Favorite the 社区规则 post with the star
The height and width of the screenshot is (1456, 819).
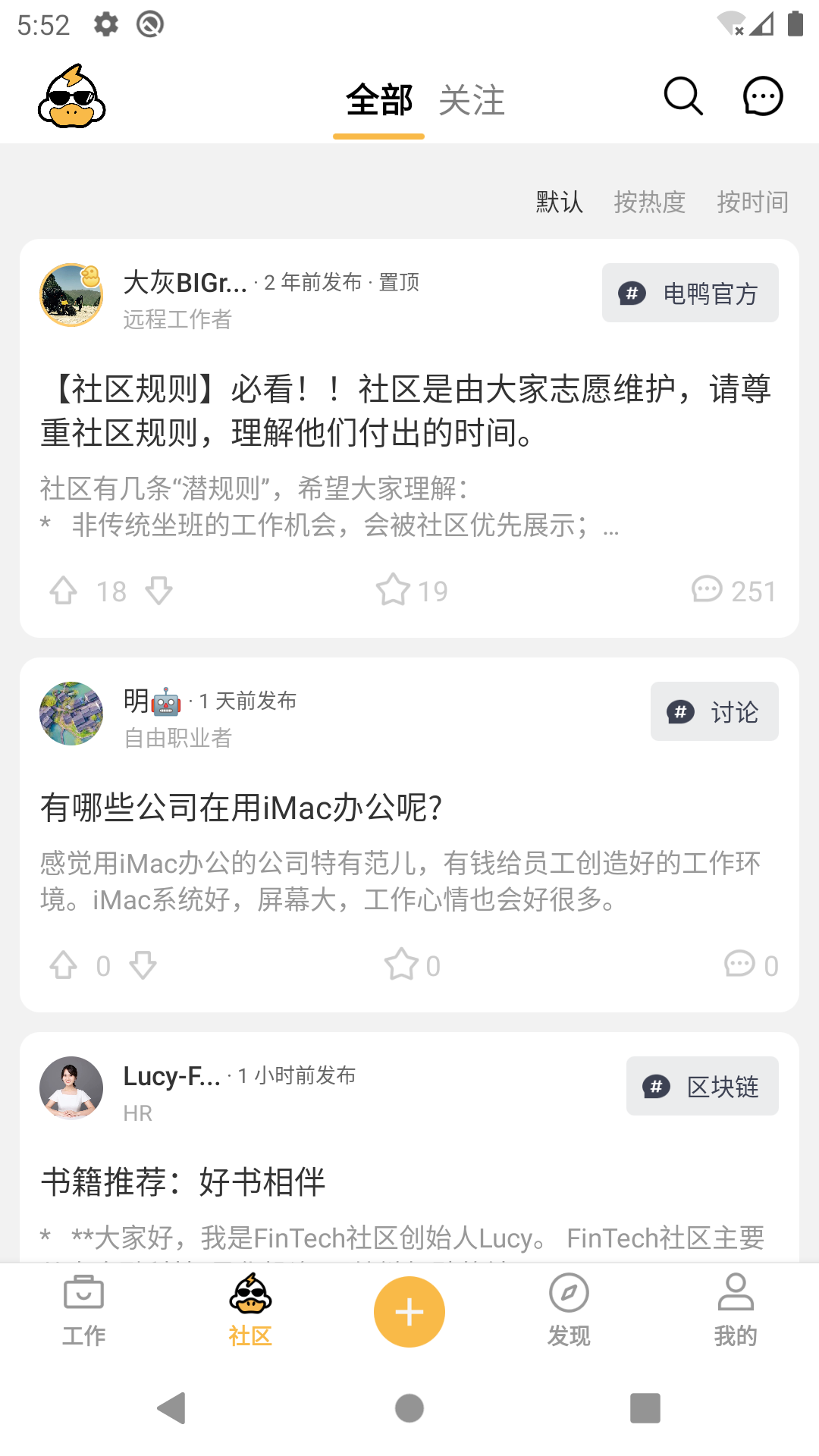coord(393,590)
